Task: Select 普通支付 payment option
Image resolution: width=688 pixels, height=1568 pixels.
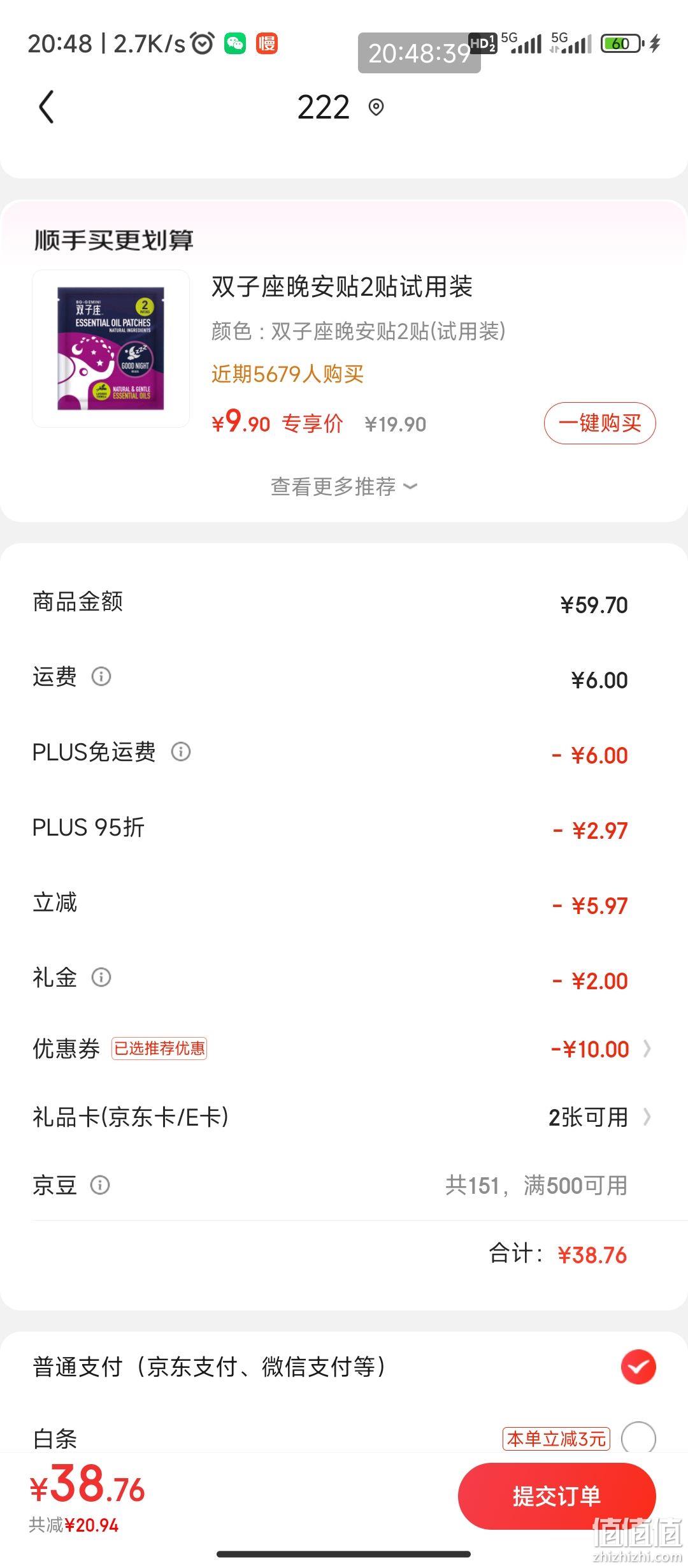Action: (344, 1367)
